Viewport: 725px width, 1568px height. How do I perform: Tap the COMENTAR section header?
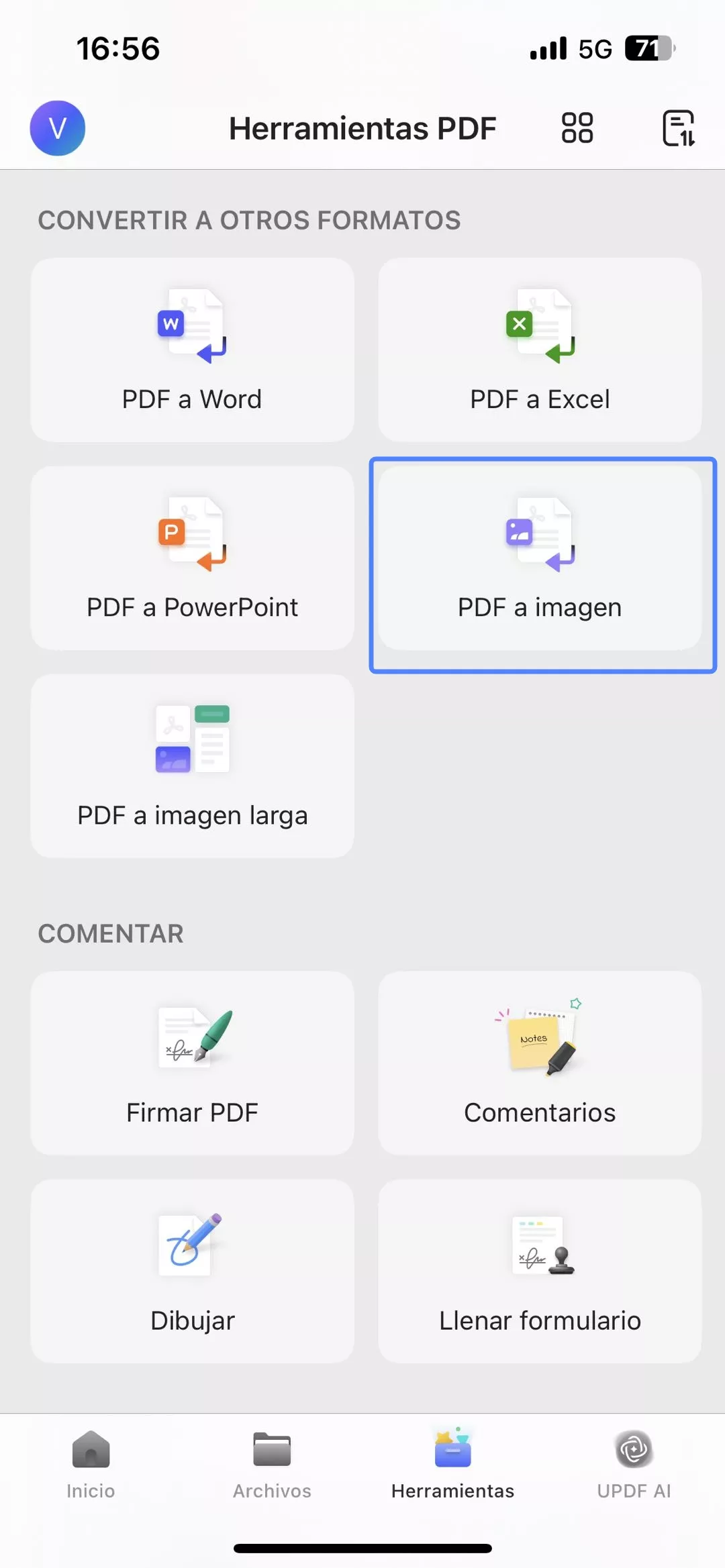[x=111, y=933]
